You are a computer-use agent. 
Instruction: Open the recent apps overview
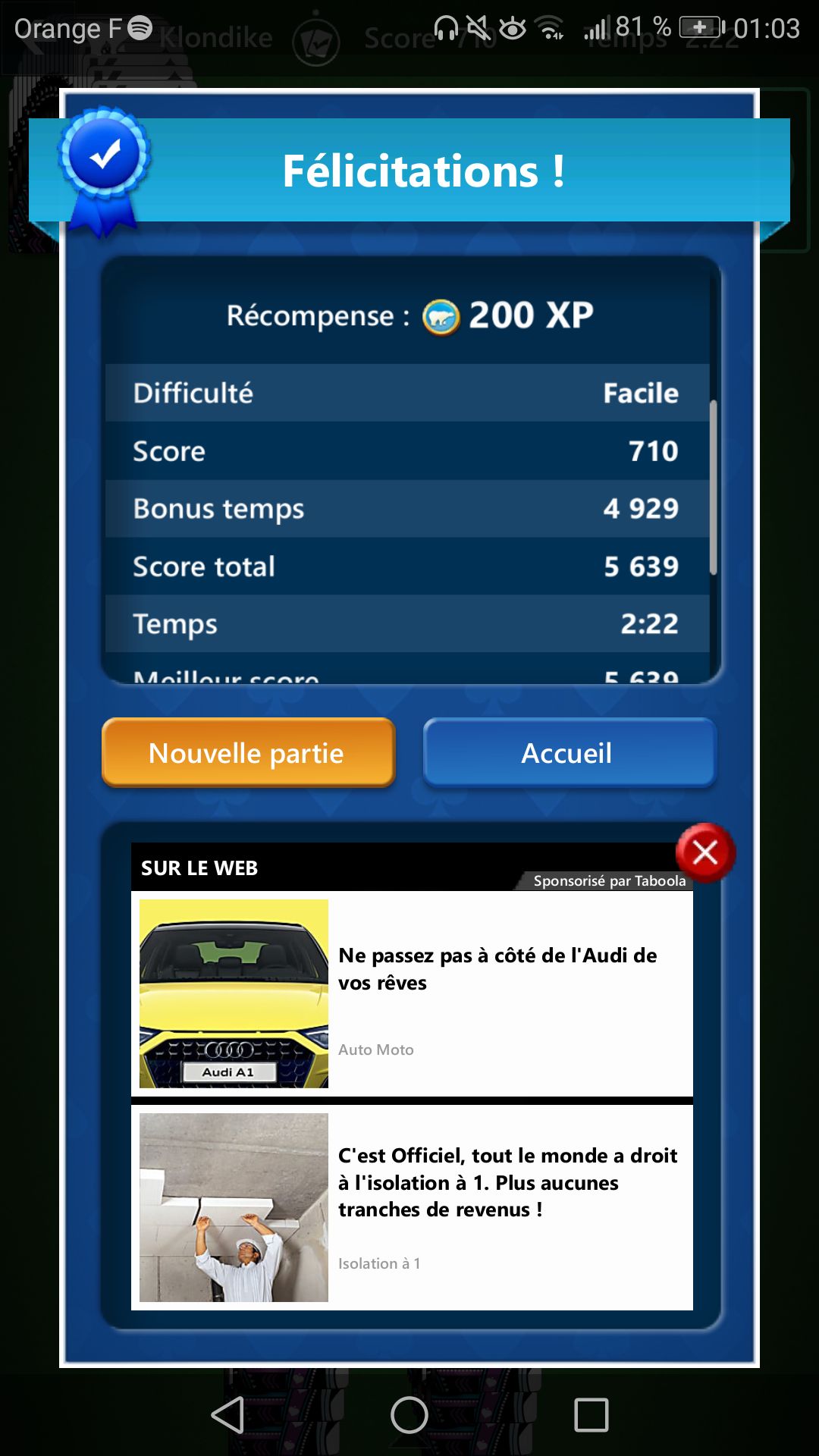coord(591,1415)
